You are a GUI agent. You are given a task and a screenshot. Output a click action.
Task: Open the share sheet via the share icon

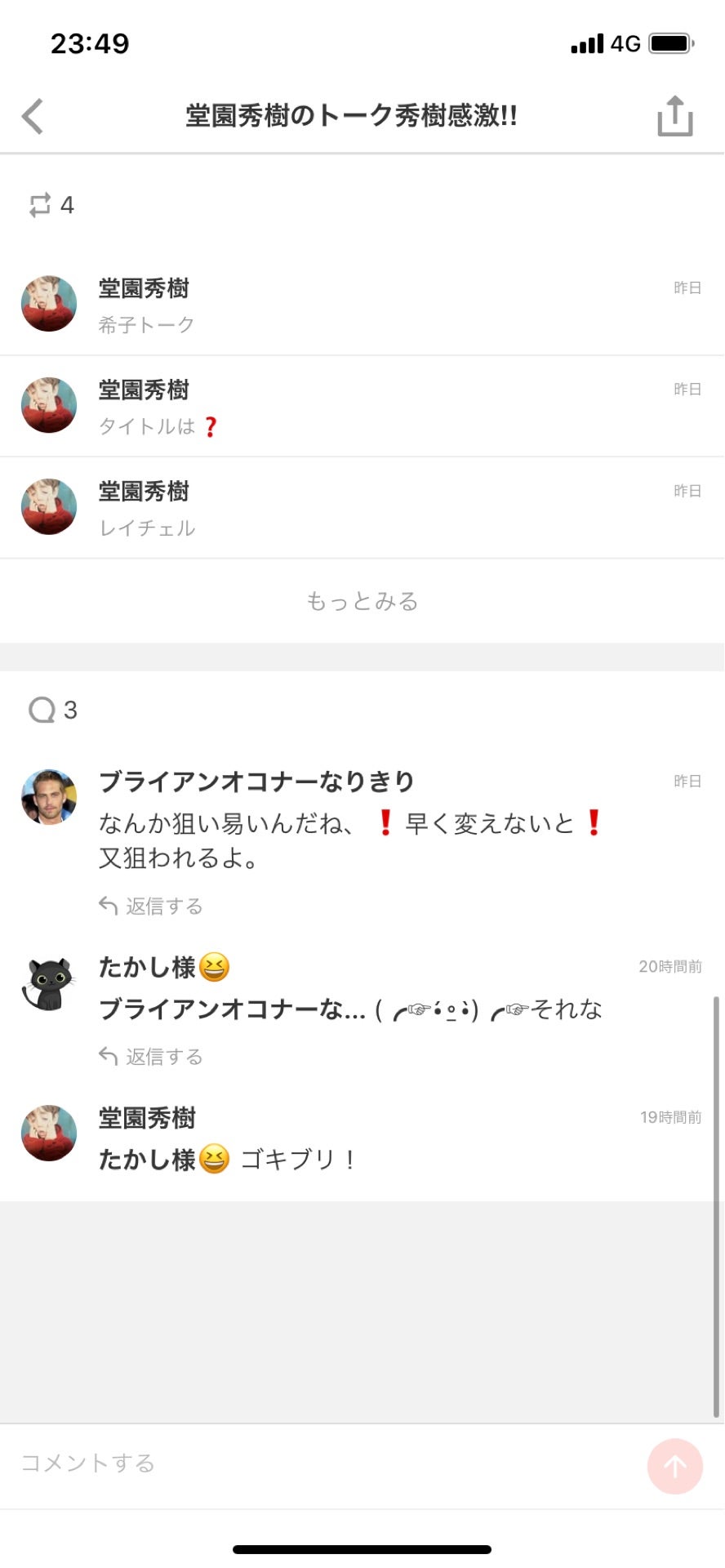tap(674, 114)
